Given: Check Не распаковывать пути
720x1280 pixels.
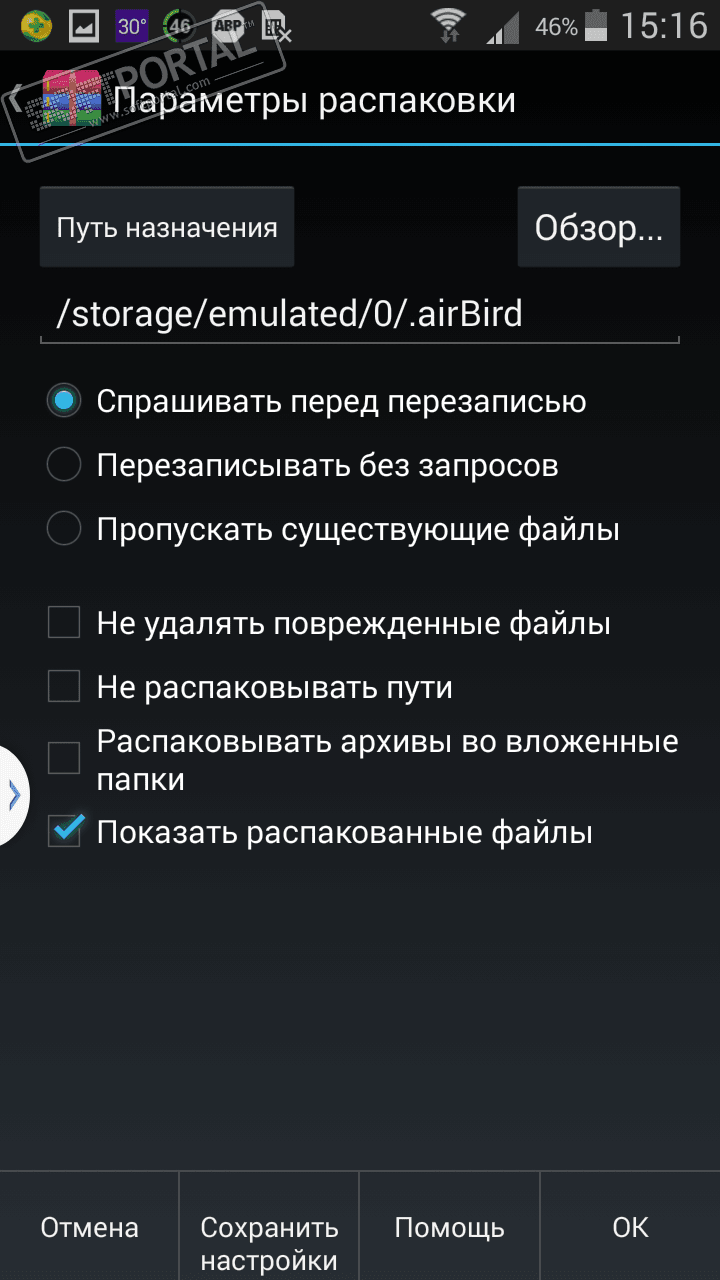Looking at the screenshot, I should 64,687.
